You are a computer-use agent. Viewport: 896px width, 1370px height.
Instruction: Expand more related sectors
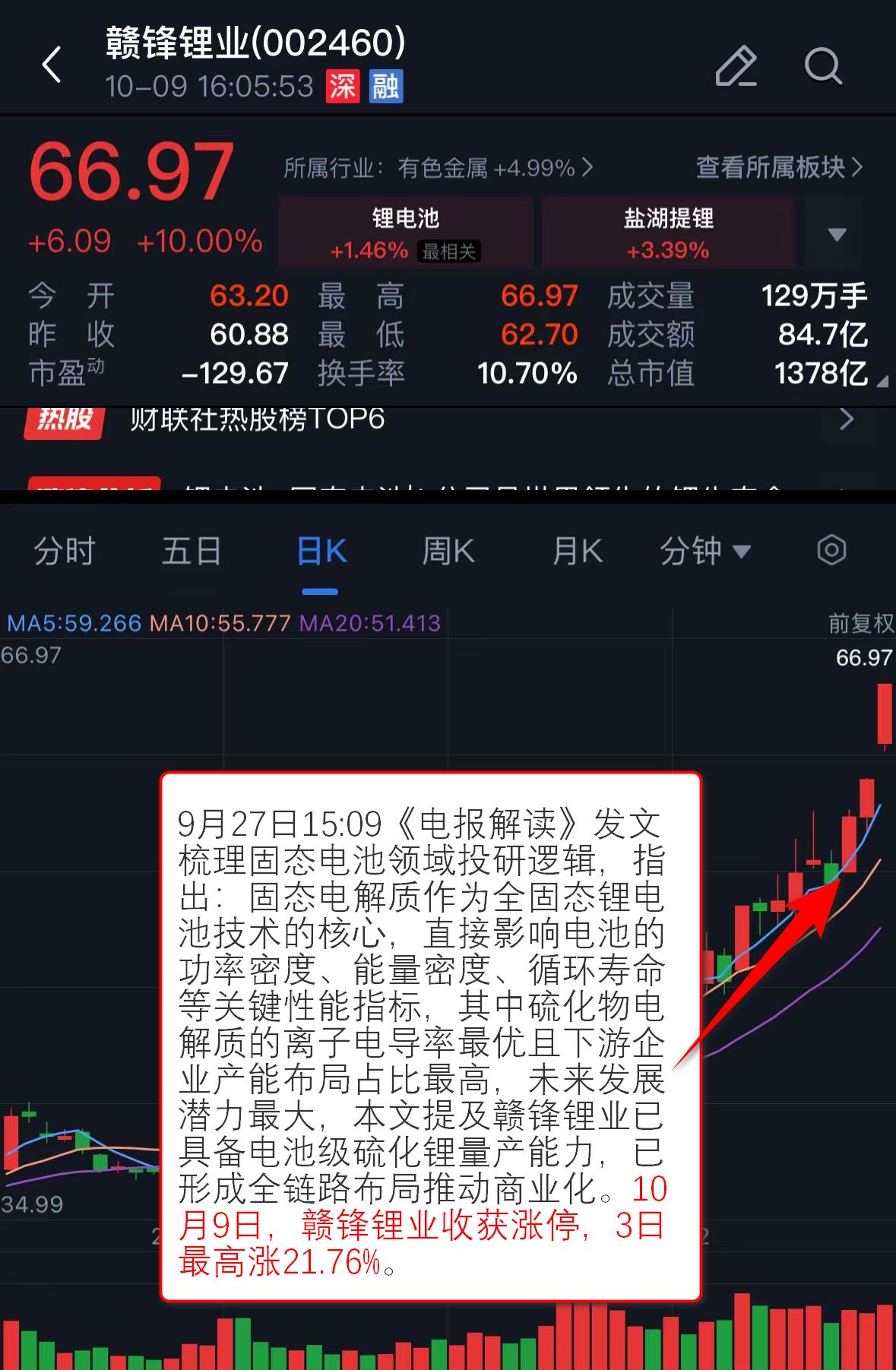coord(837,233)
